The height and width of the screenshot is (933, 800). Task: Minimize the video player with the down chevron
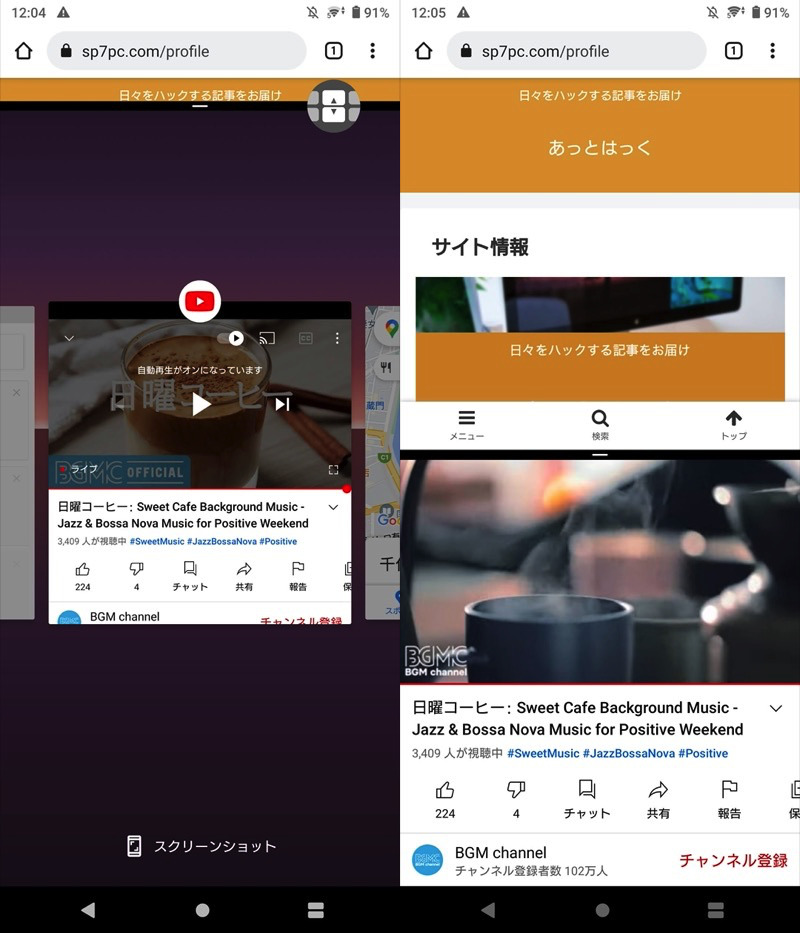point(68,338)
